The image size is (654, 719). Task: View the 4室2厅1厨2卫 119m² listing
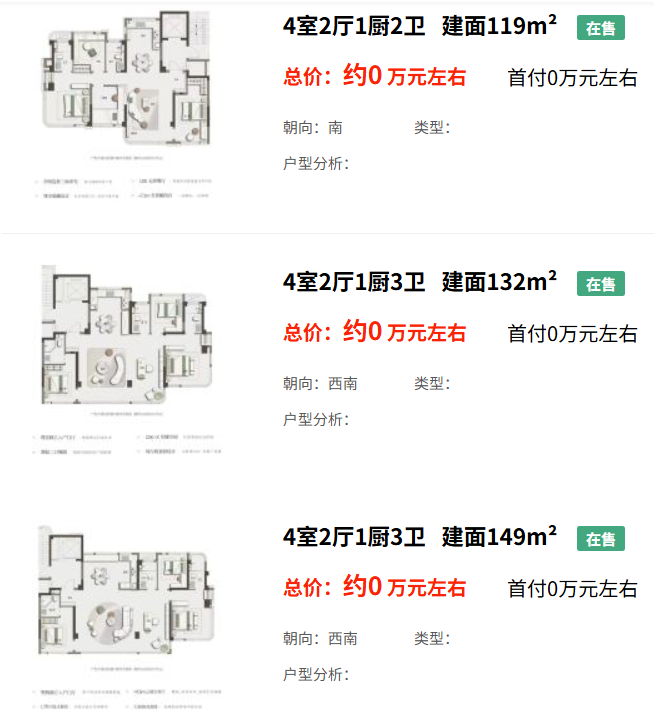pyautogui.click(x=420, y=27)
